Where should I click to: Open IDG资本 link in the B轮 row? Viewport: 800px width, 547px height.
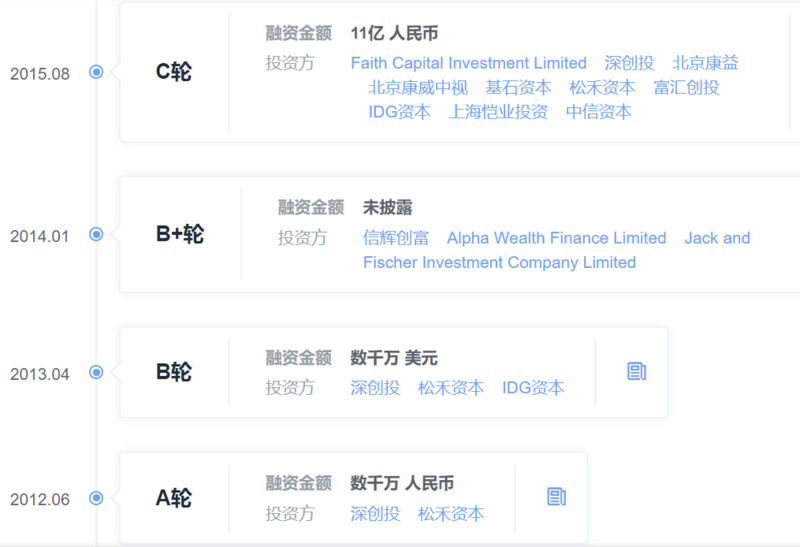coord(533,388)
